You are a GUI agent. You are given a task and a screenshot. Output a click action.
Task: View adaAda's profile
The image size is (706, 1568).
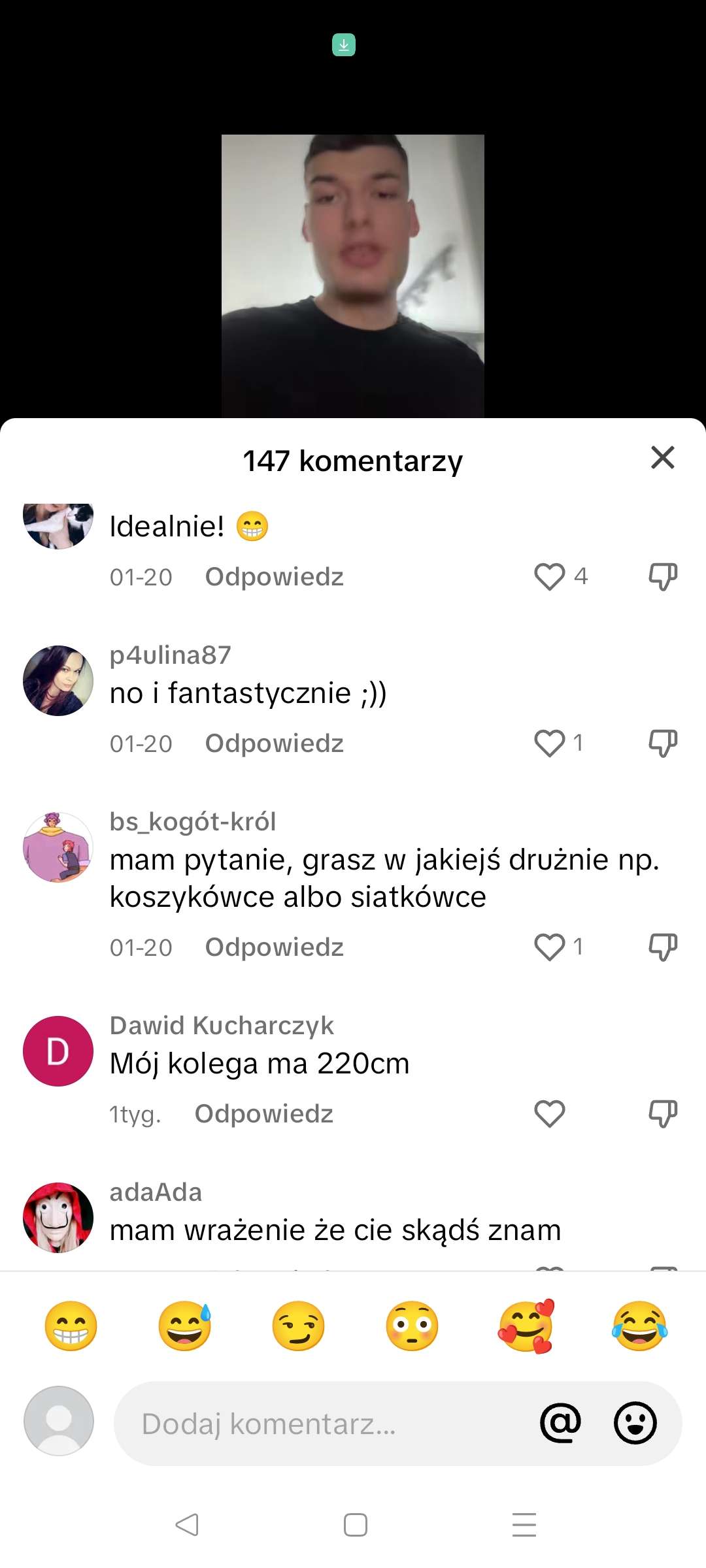click(x=58, y=1218)
